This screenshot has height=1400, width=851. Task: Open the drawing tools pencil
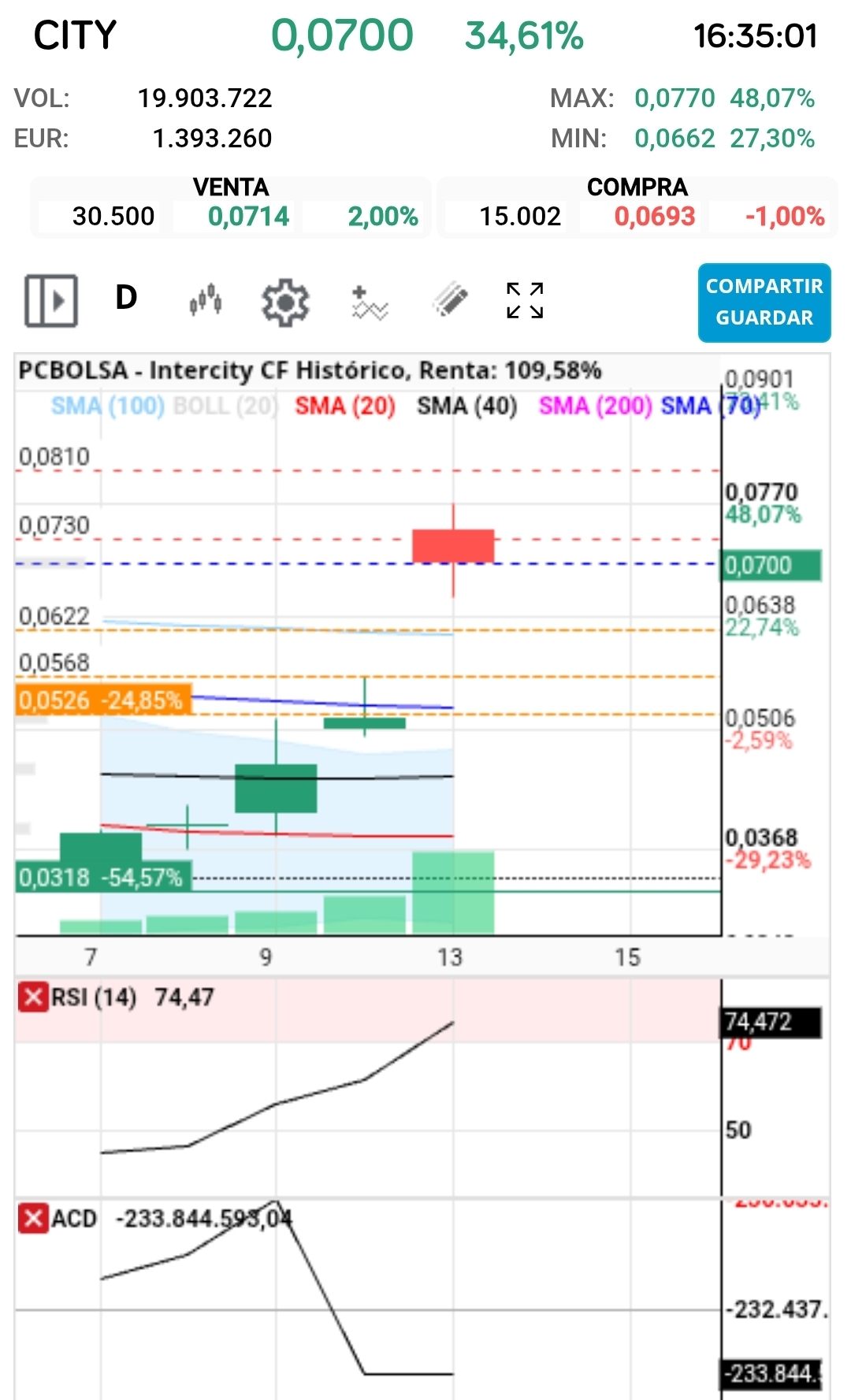(x=450, y=300)
